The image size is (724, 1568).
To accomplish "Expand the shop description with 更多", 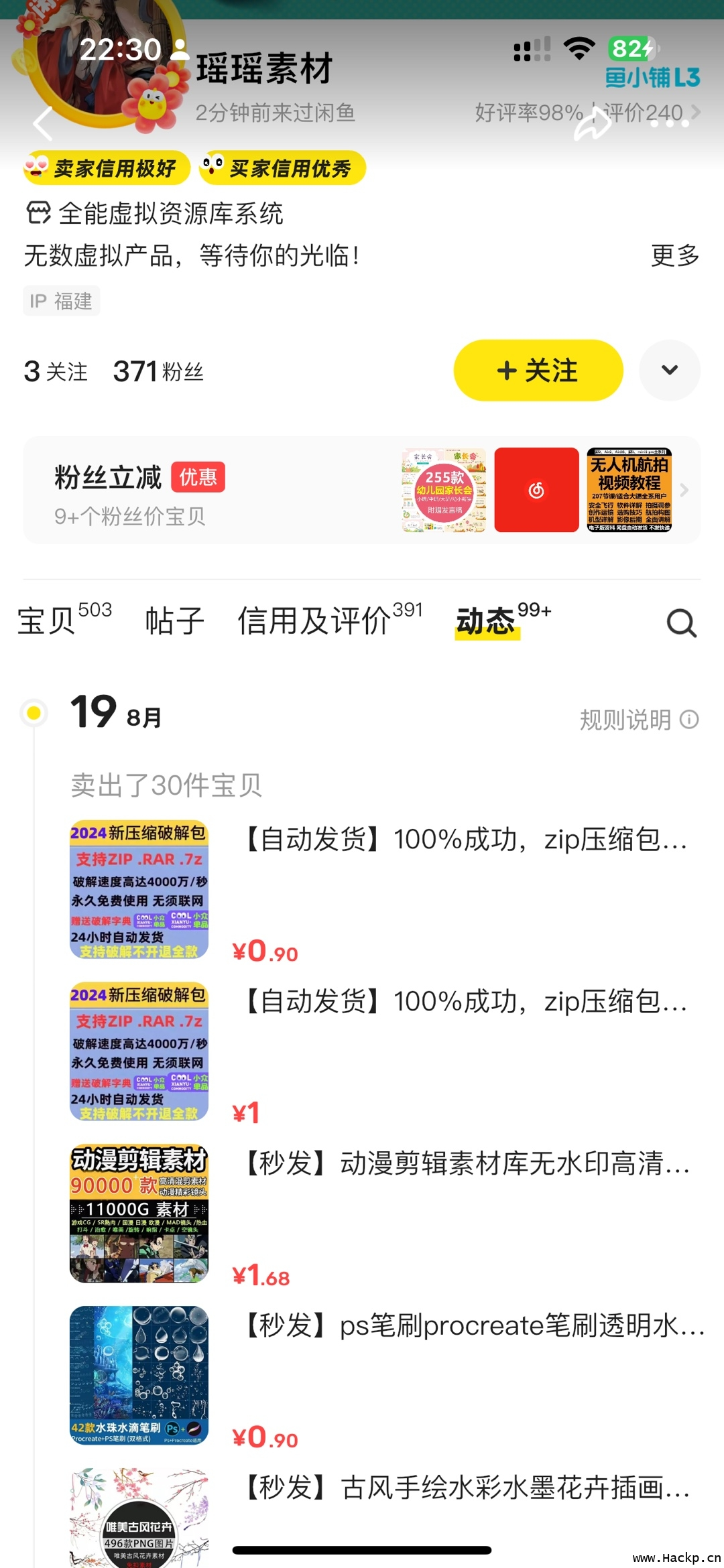I will 674,255.
